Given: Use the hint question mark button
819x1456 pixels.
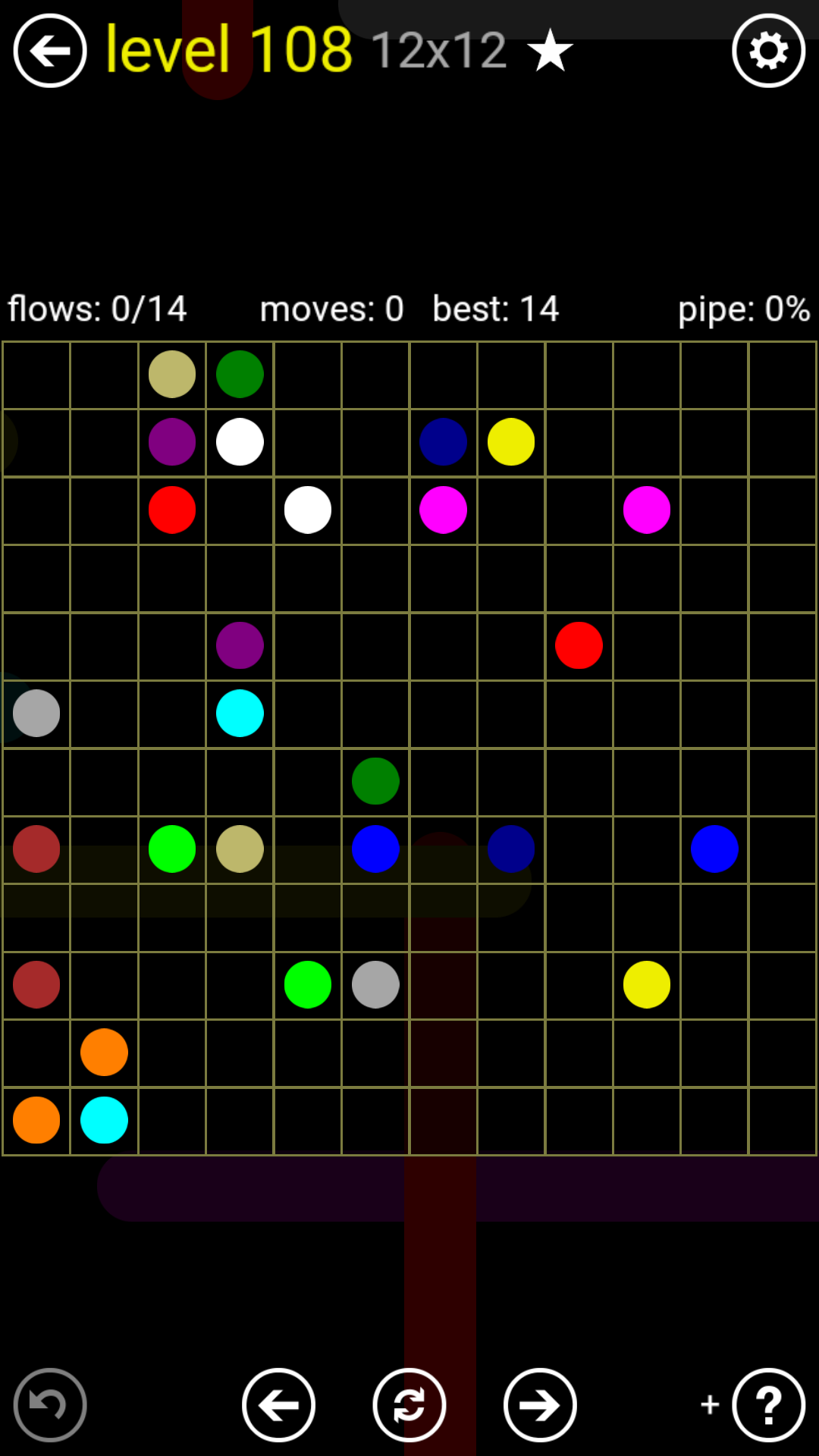Looking at the screenshot, I should (x=768, y=1404).
